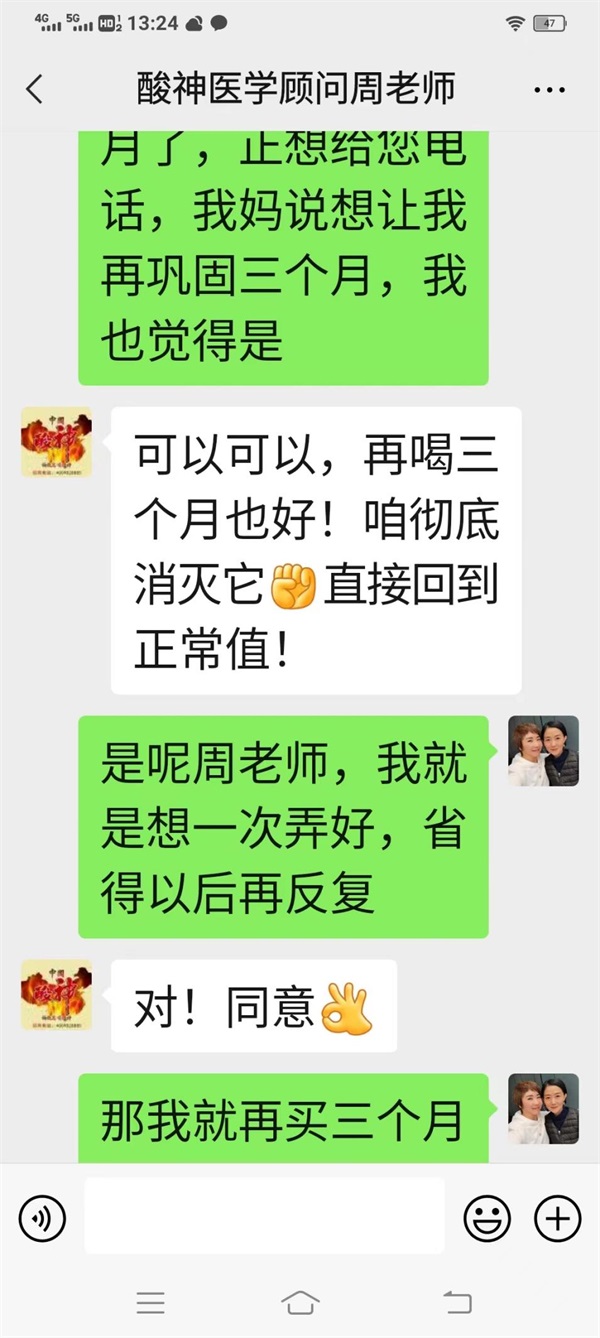Open the plus attachment menu
The height and width of the screenshot is (1338, 600).
click(x=557, y=1217)
